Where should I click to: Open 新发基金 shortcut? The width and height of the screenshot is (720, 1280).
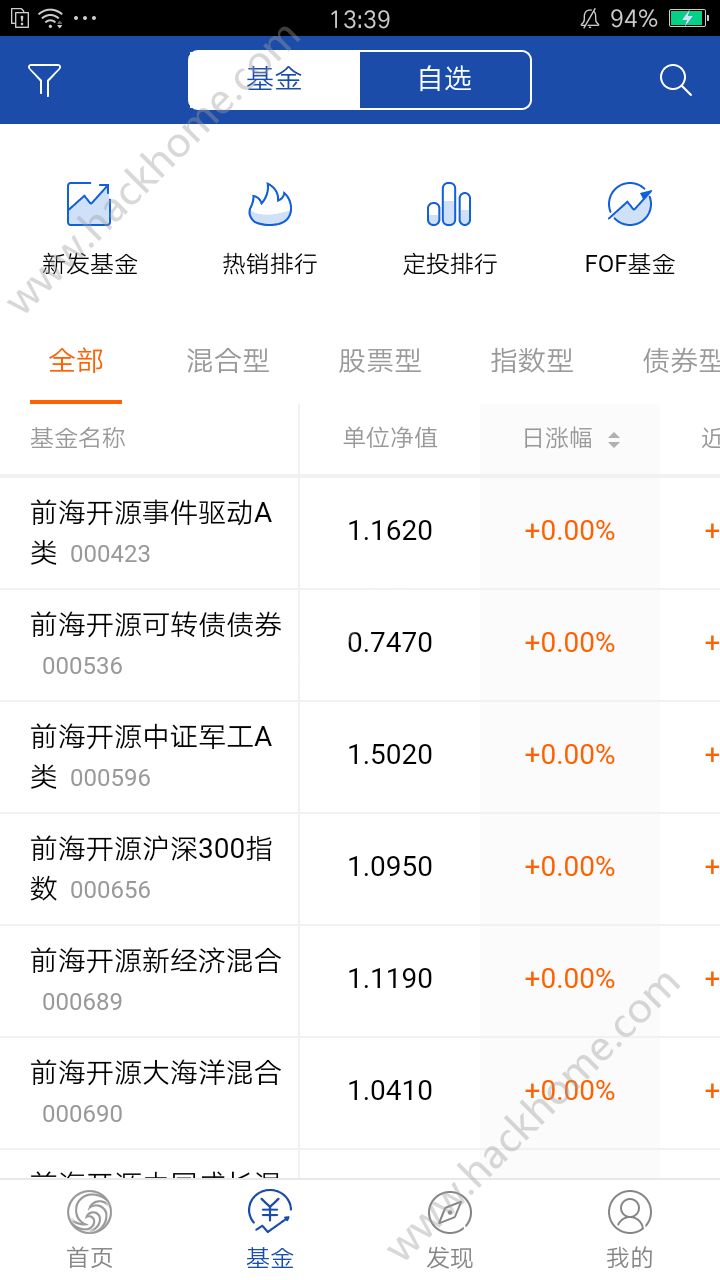[90, 228]
